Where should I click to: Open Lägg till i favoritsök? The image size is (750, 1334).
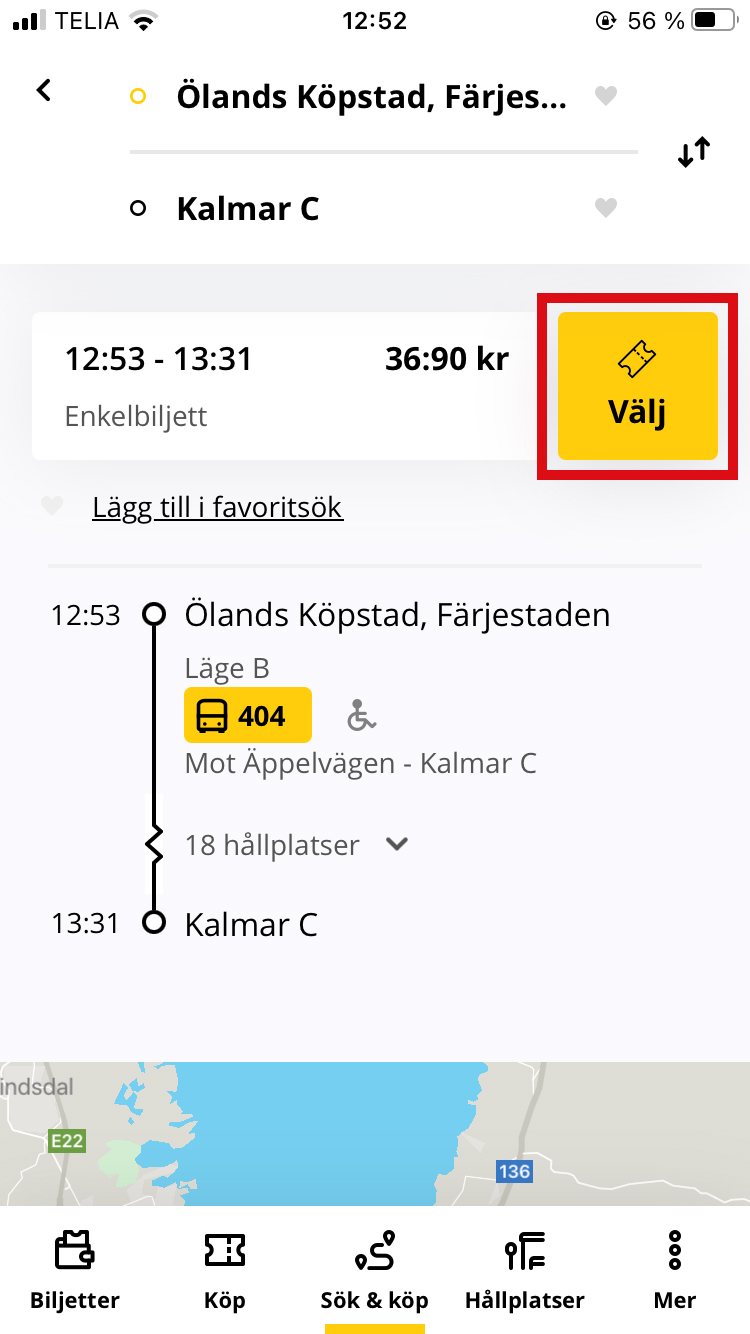(x=217, y=507)
